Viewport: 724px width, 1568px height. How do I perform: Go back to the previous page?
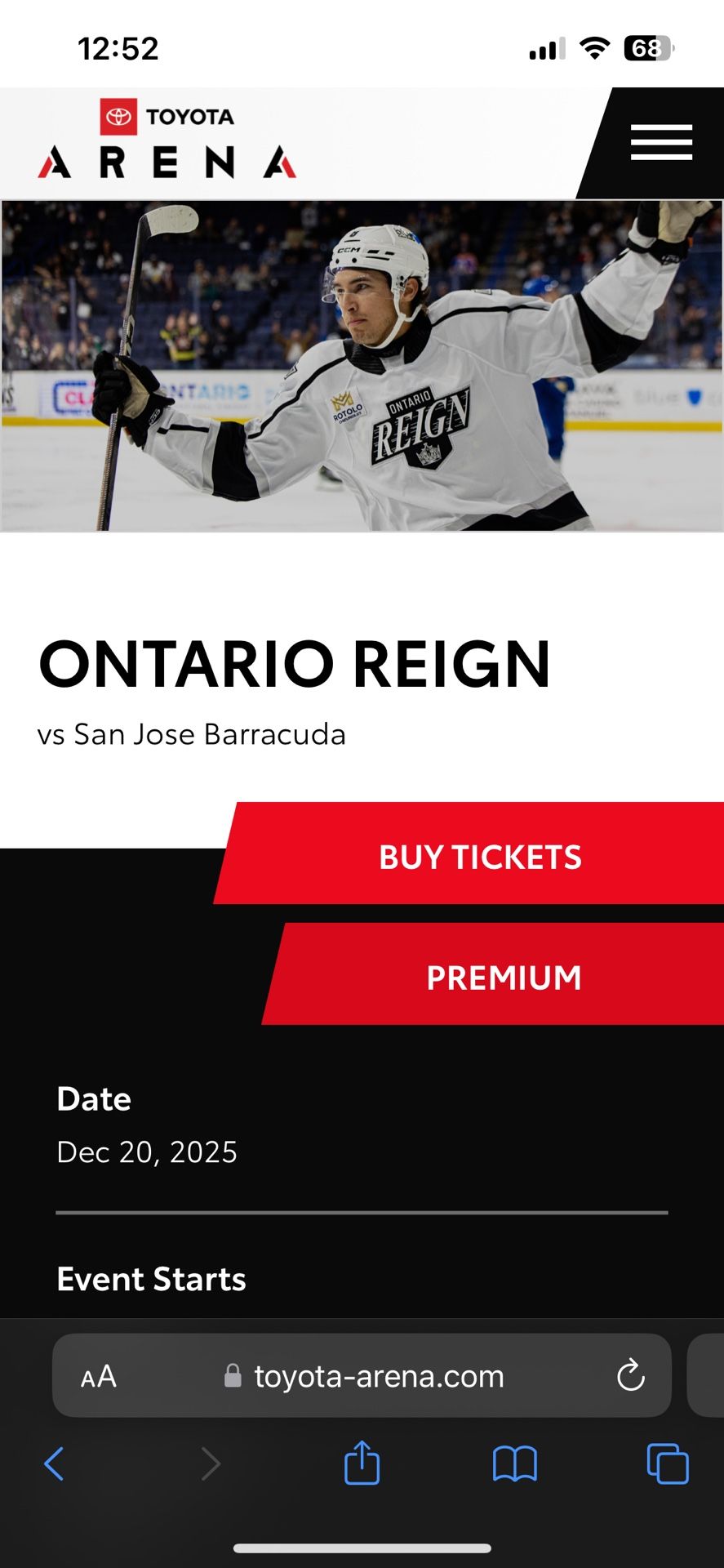tap(54, 1463)
